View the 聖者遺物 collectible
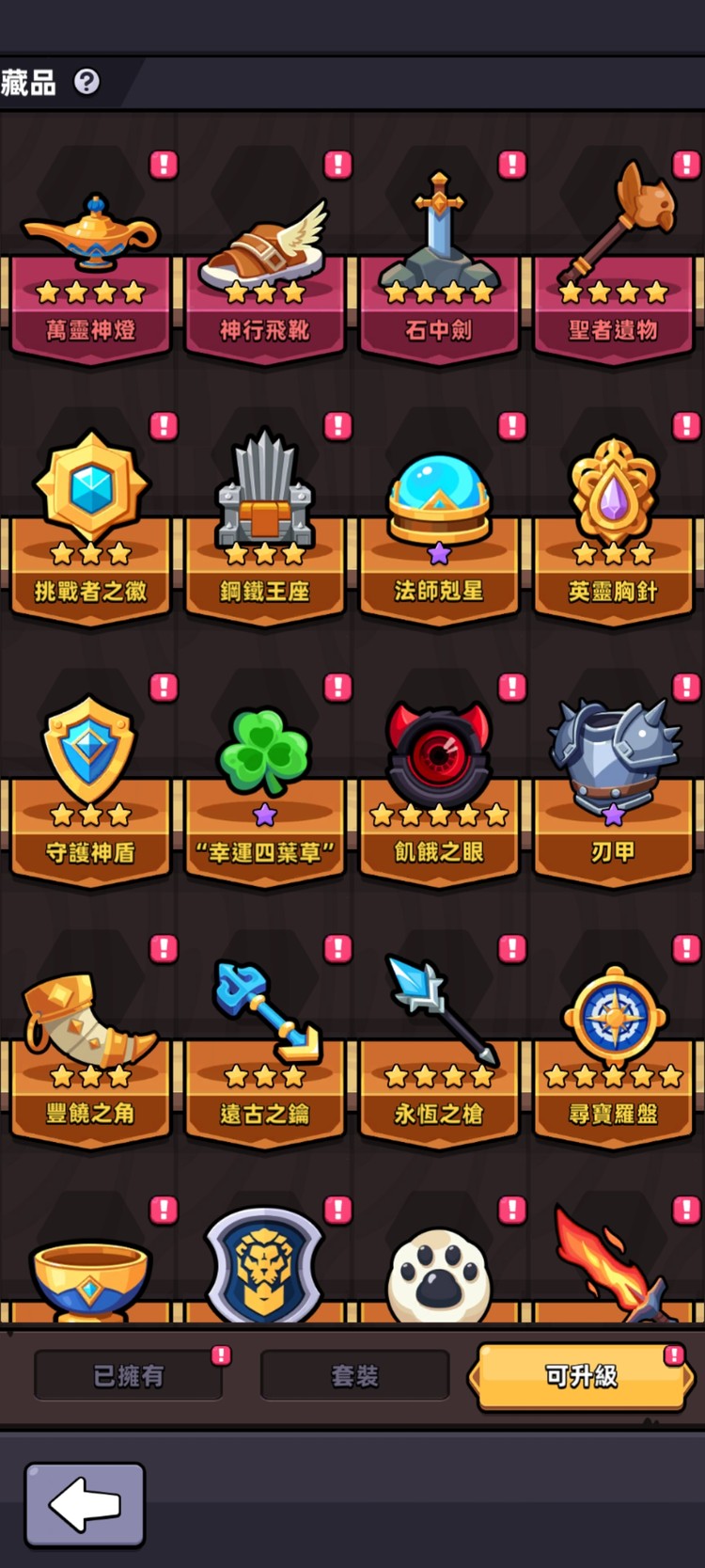This screenshot has height=1568, width=705. pos(613,263)
